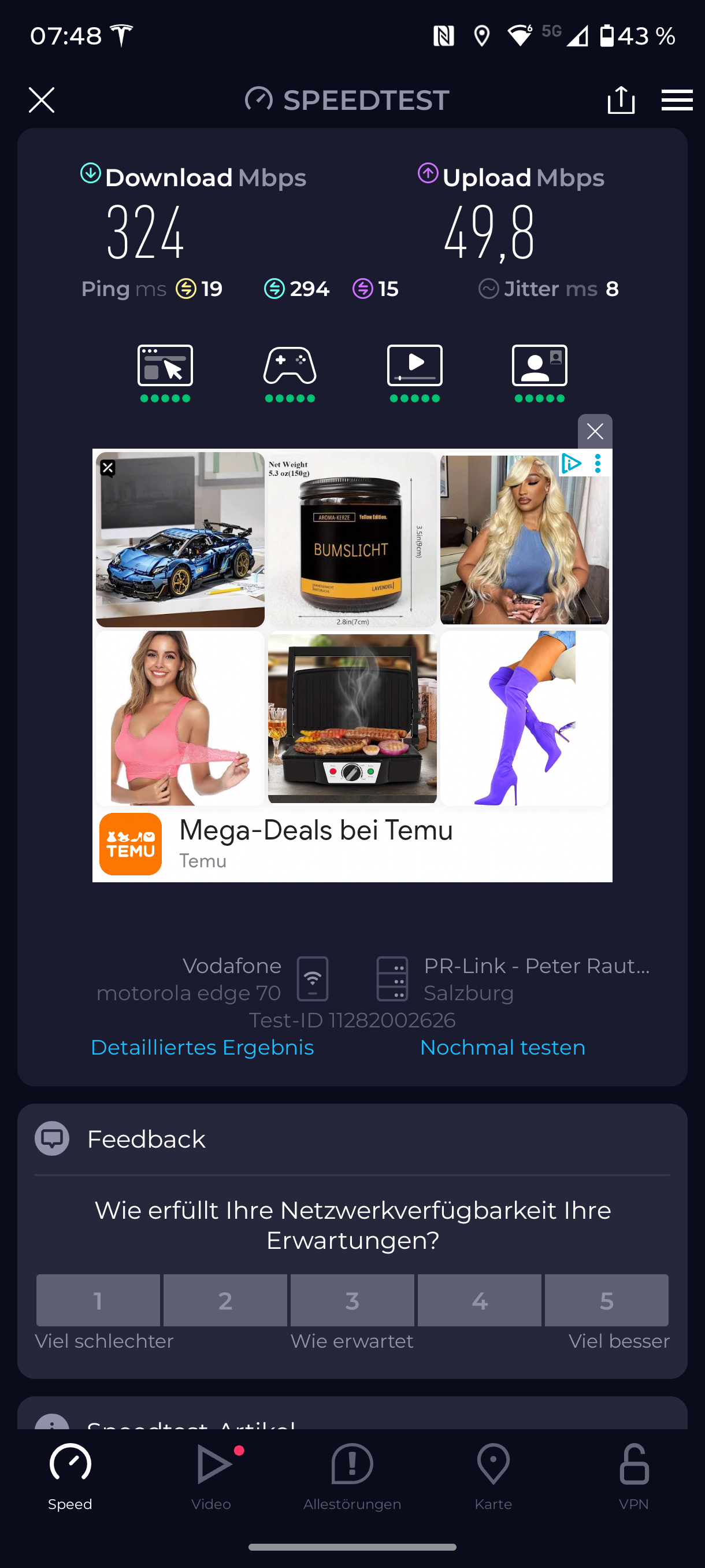Open Detailliertes Ergebnis
Image resolution: width=705 pixels, height=1568 pixels.
(202, 1047)
